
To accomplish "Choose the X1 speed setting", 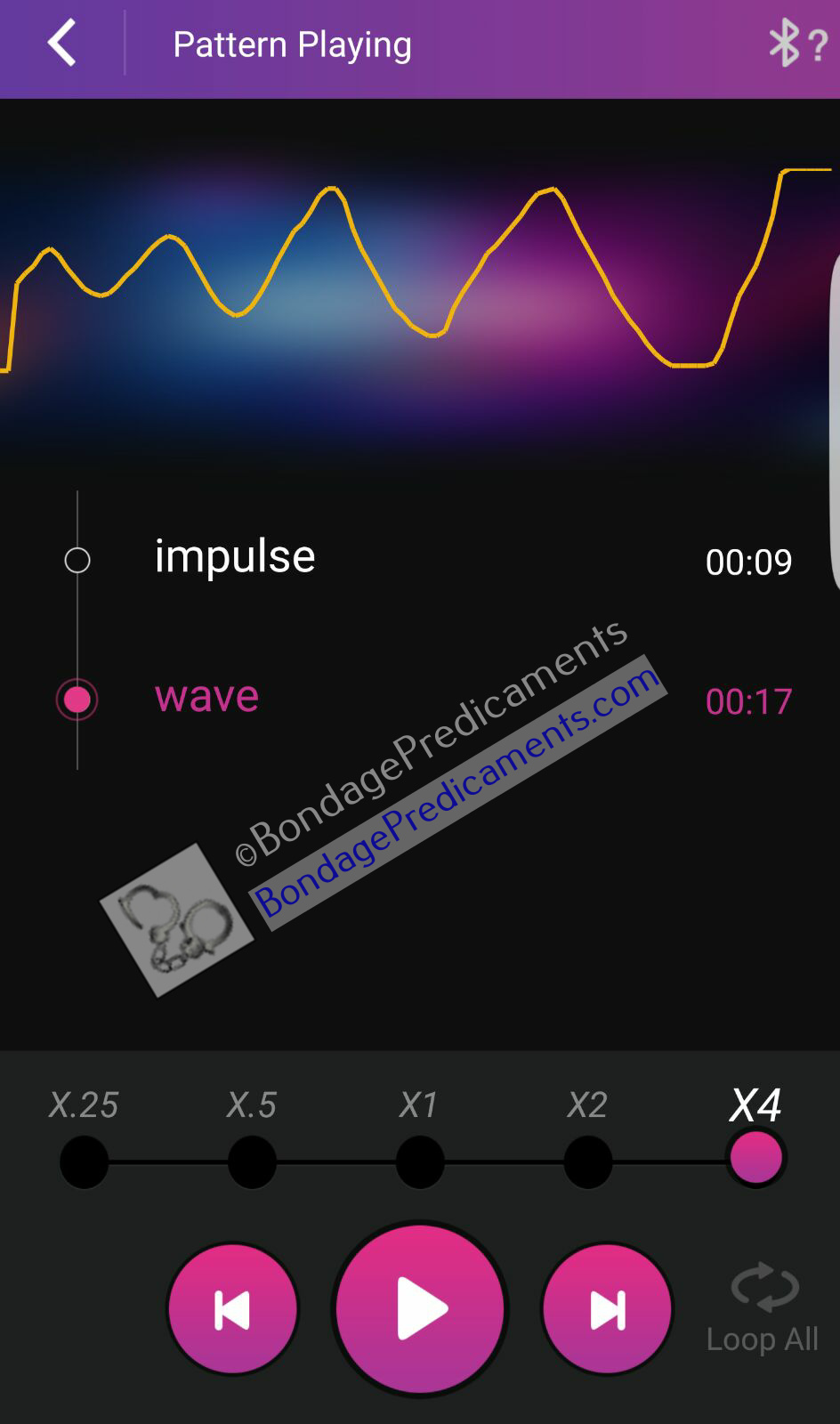I will point(419,1160).
